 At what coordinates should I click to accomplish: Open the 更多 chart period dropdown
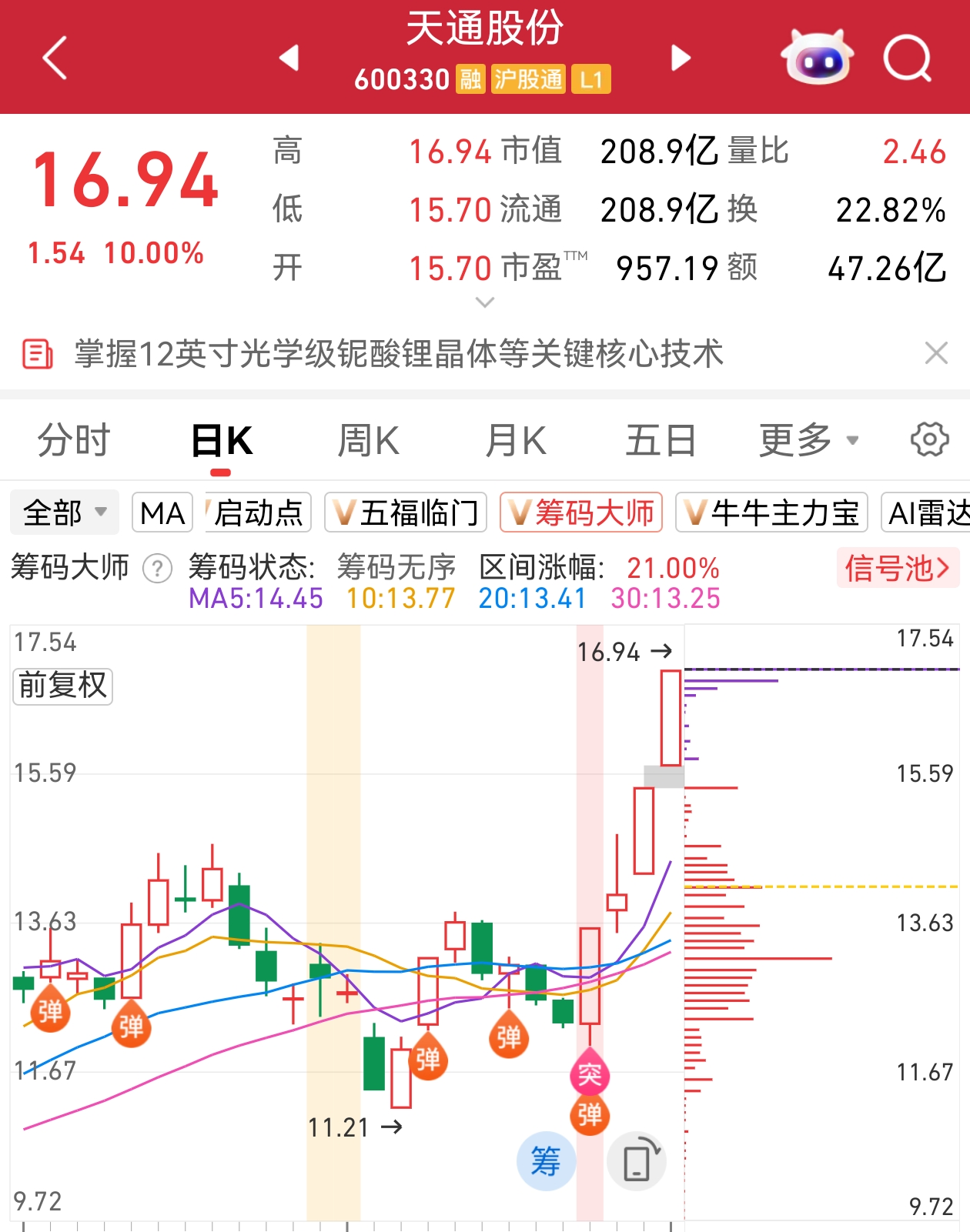coord(808,441)
